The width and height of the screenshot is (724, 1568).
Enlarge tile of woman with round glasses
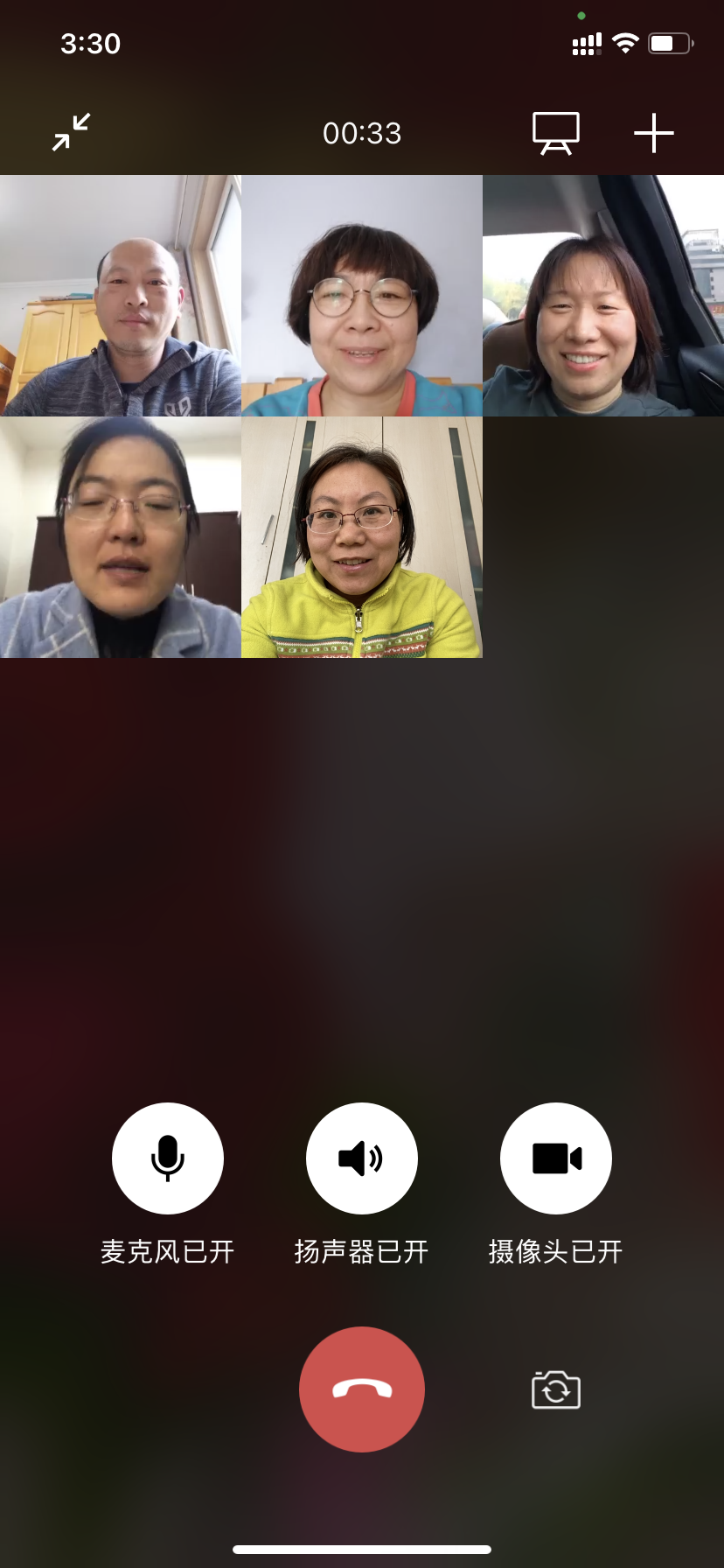click(362, 296)
